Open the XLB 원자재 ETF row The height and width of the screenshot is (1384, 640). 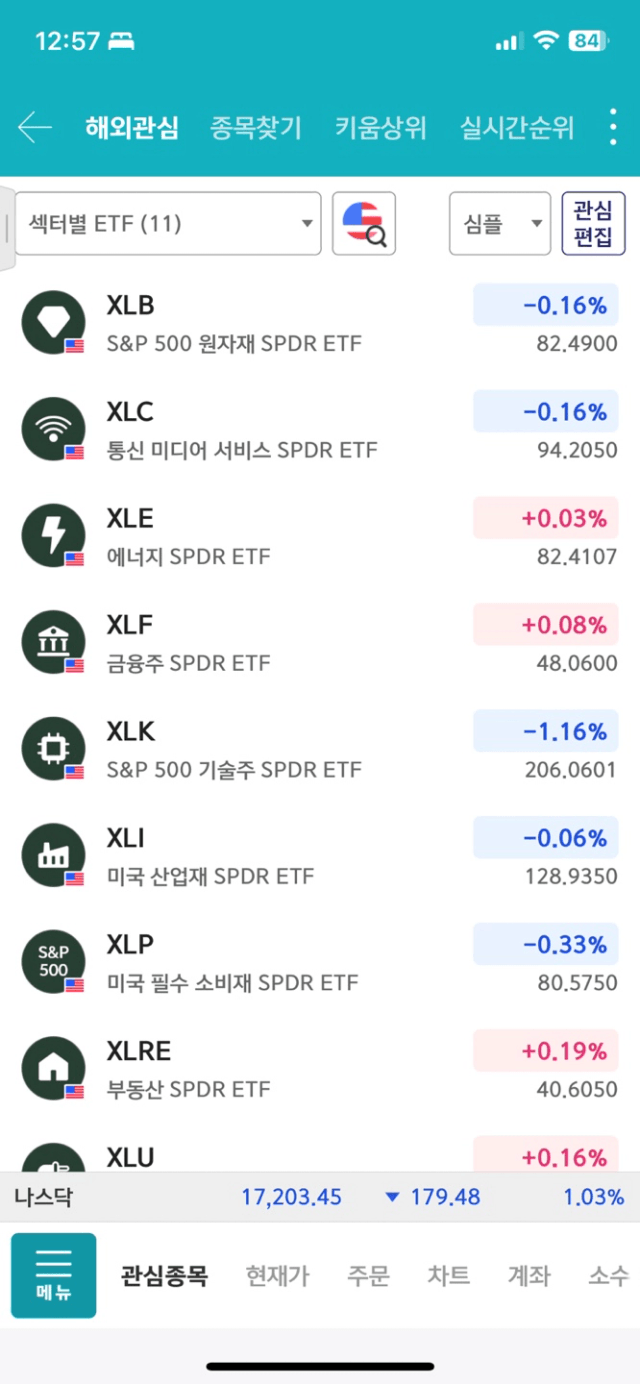[x=320, y=324]
